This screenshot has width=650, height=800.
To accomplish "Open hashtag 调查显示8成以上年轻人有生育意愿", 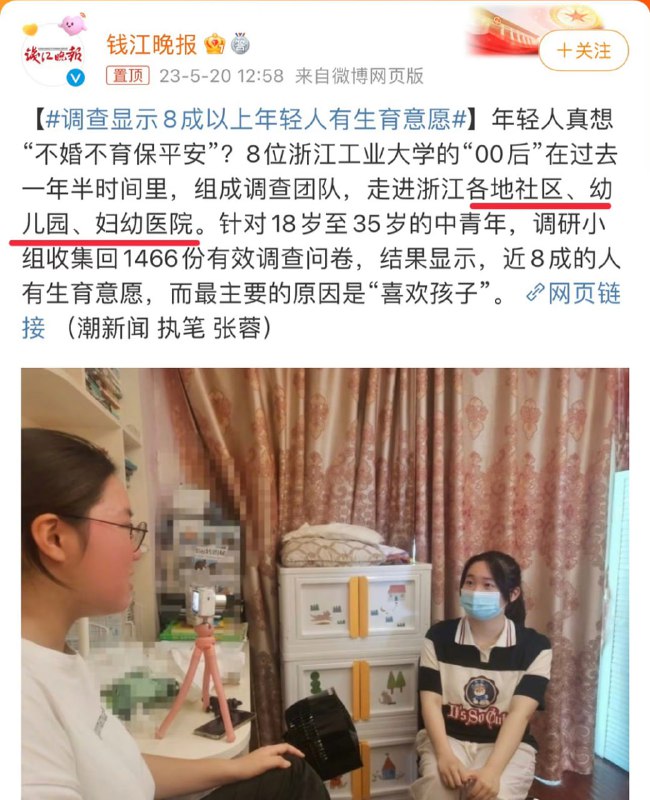I will pos(256,119).
